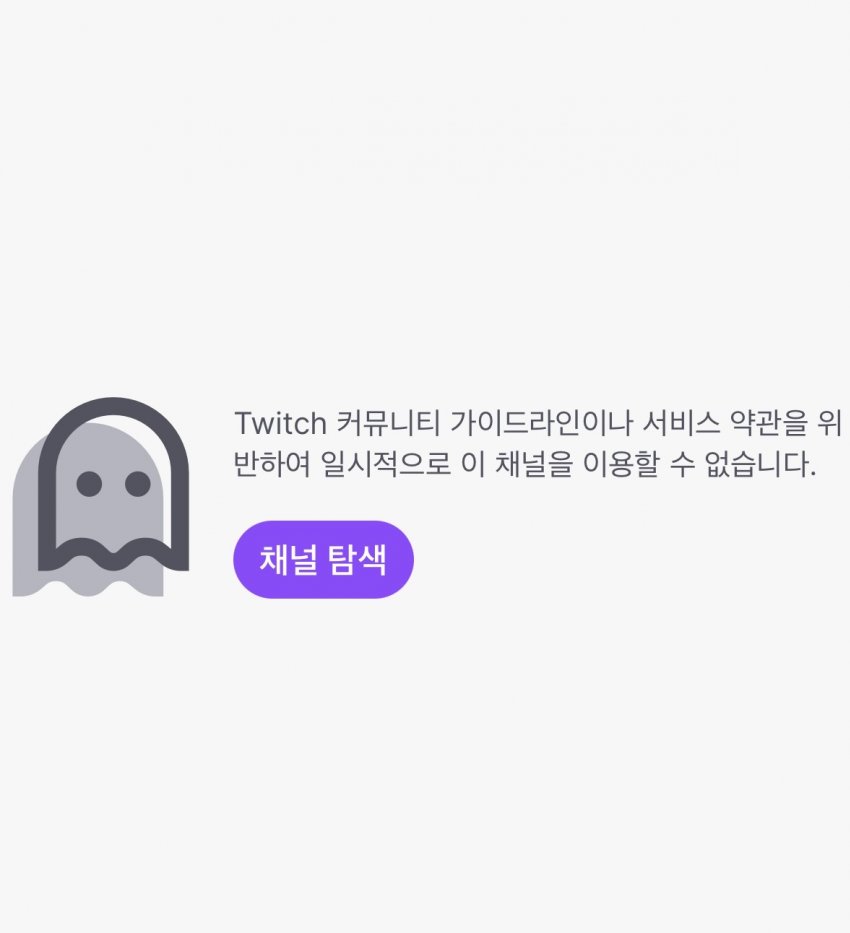Tap the 채널 탐색 button
The height and width of the screenshot is (933, 850).
pos(323,560)
